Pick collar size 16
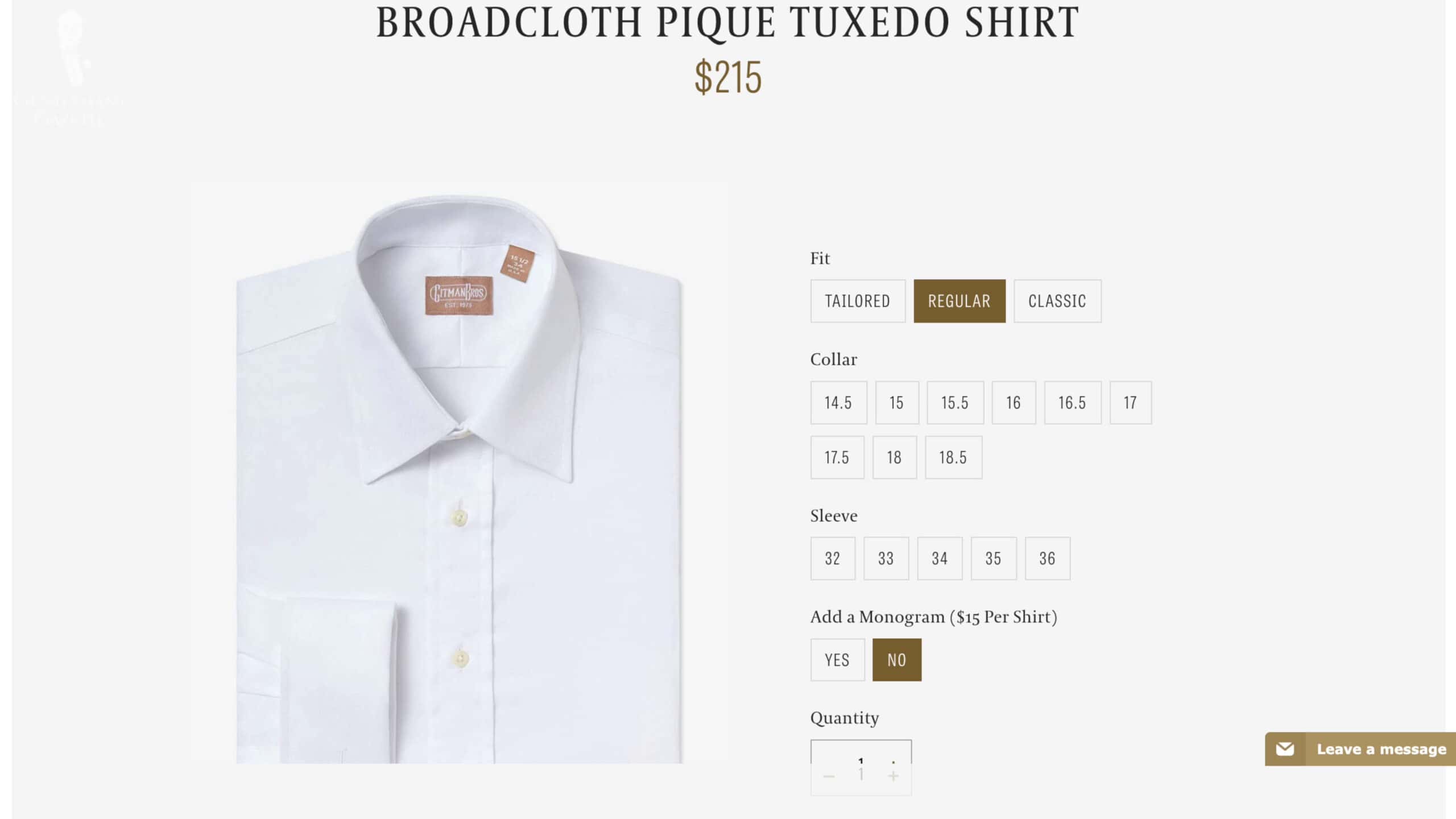Viewport: 1456px width, 819px height. pyautogui.click(x=1013, y=403)
